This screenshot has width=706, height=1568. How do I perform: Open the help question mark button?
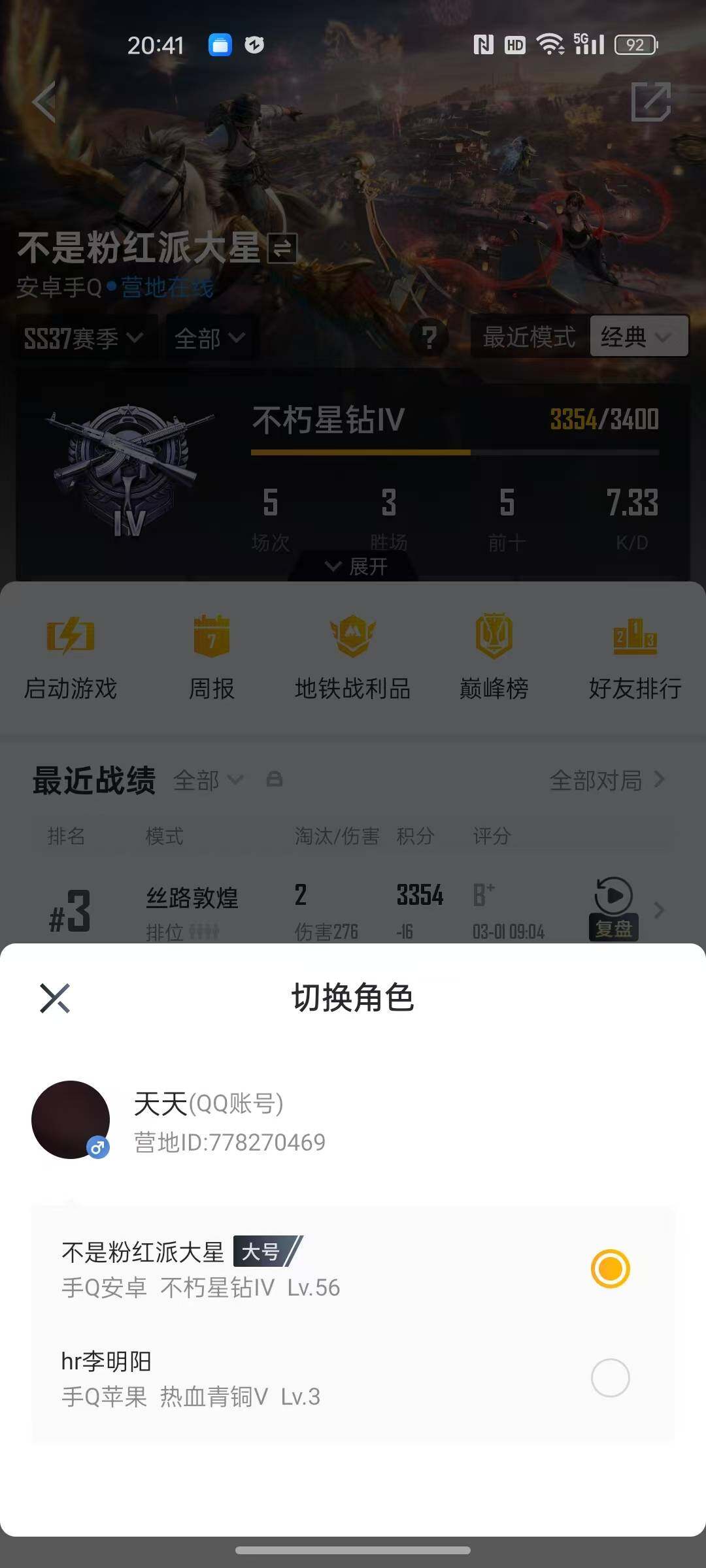tap(429, 337)
